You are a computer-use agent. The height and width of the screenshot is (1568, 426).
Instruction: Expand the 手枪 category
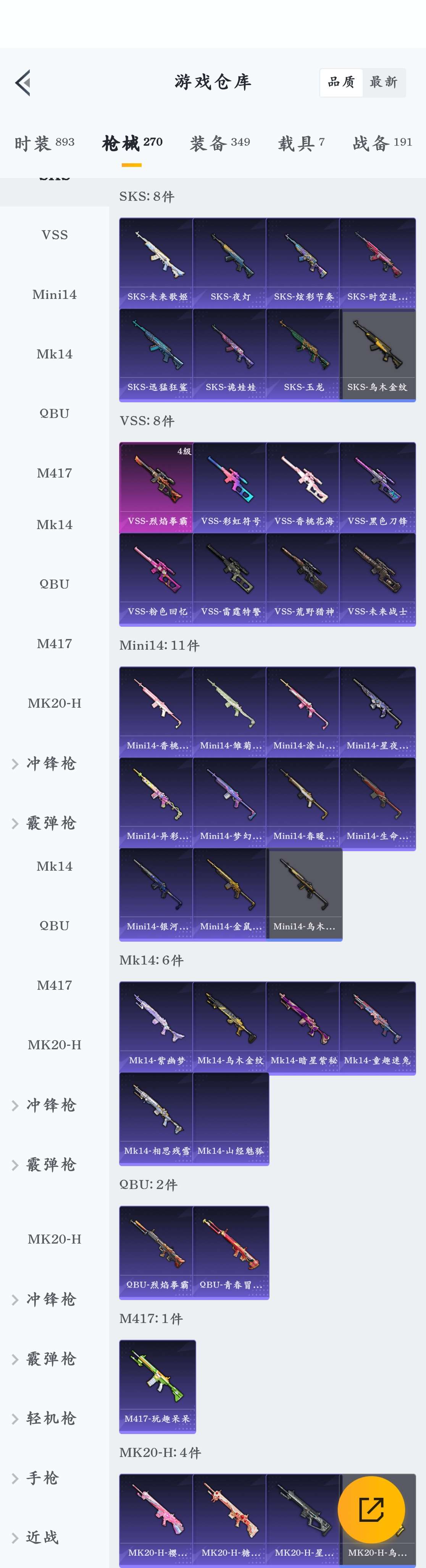tap(42, 1478)
